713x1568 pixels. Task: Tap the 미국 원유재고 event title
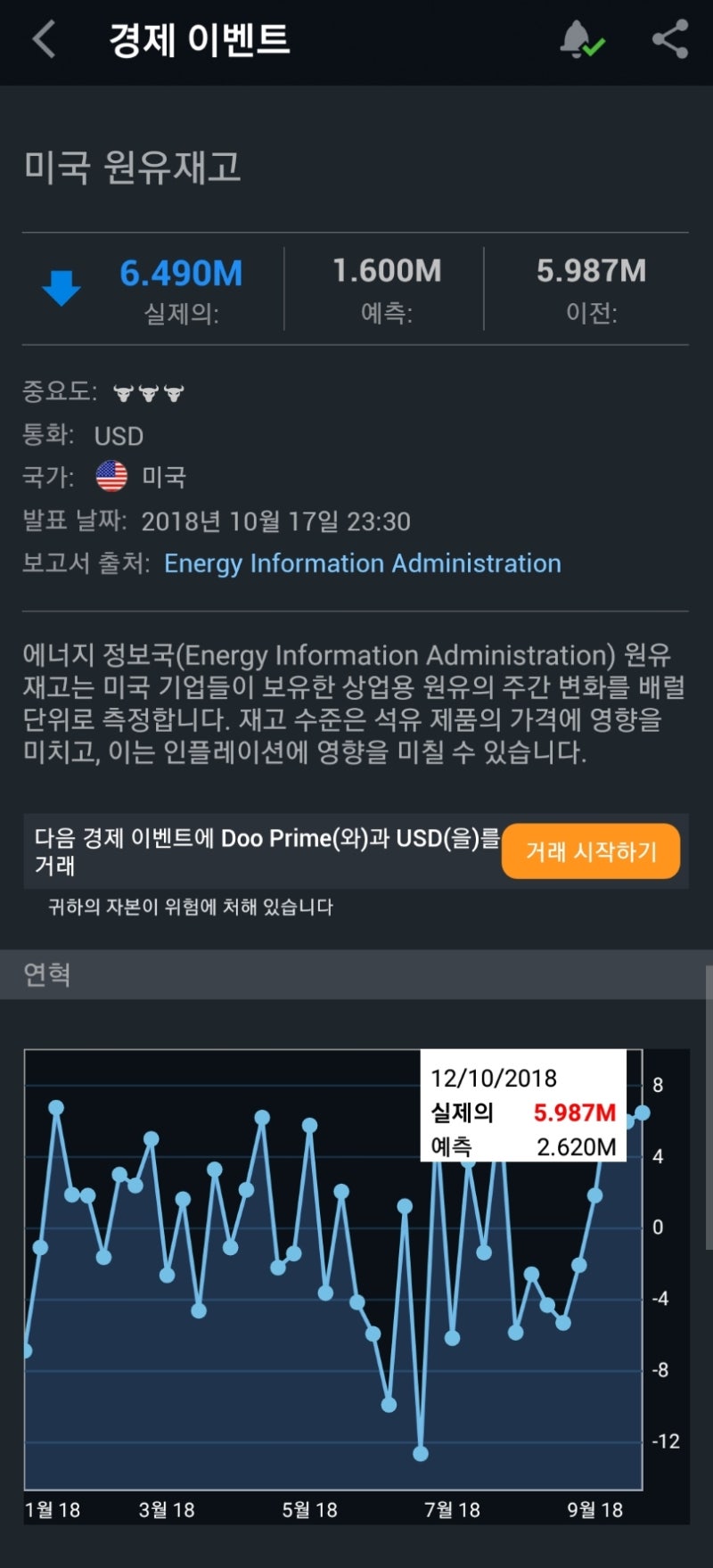click(x=134, y=168)
